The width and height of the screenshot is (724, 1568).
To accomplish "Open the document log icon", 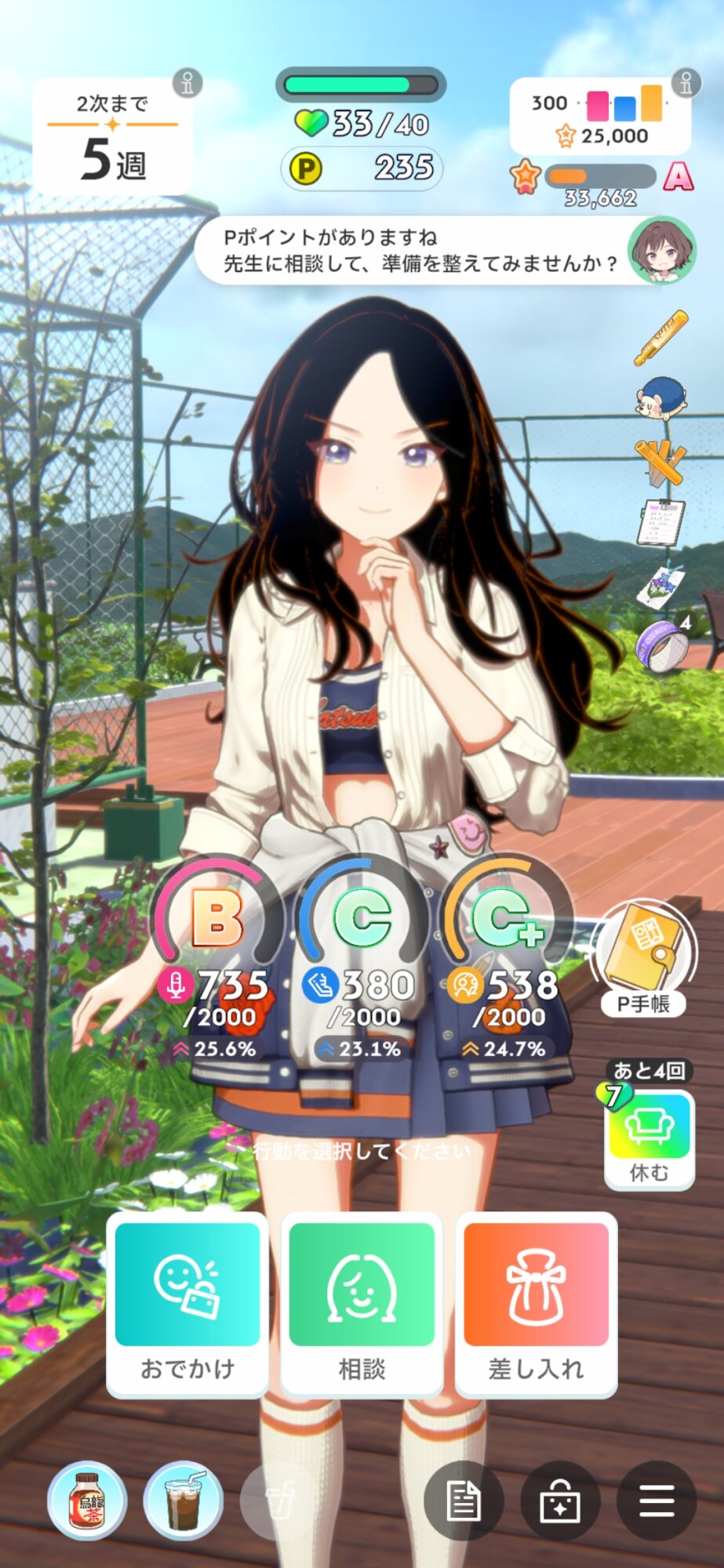I will (x=464, y=1501).
